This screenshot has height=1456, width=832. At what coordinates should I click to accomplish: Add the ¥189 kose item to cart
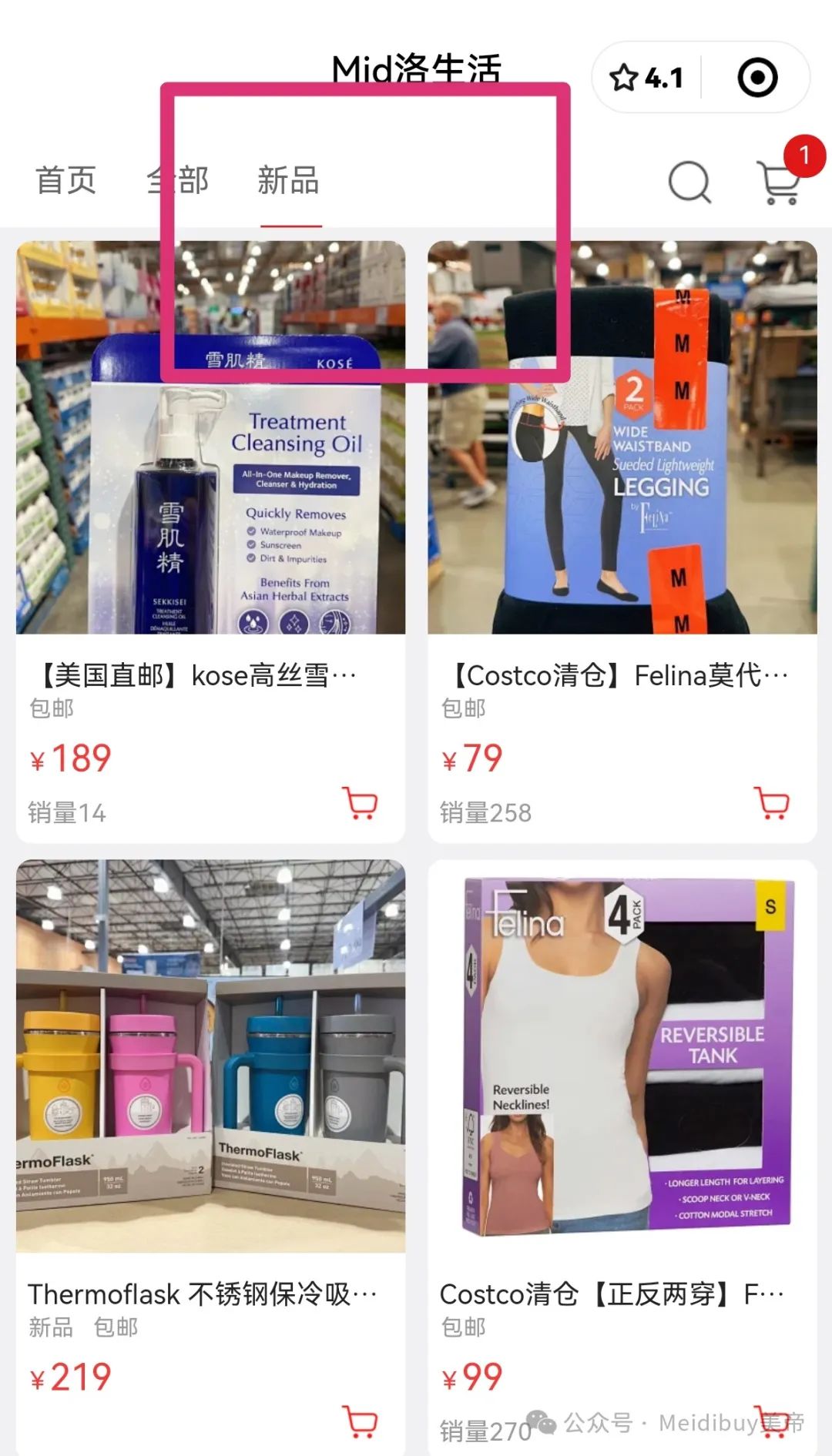pos(360,803)
